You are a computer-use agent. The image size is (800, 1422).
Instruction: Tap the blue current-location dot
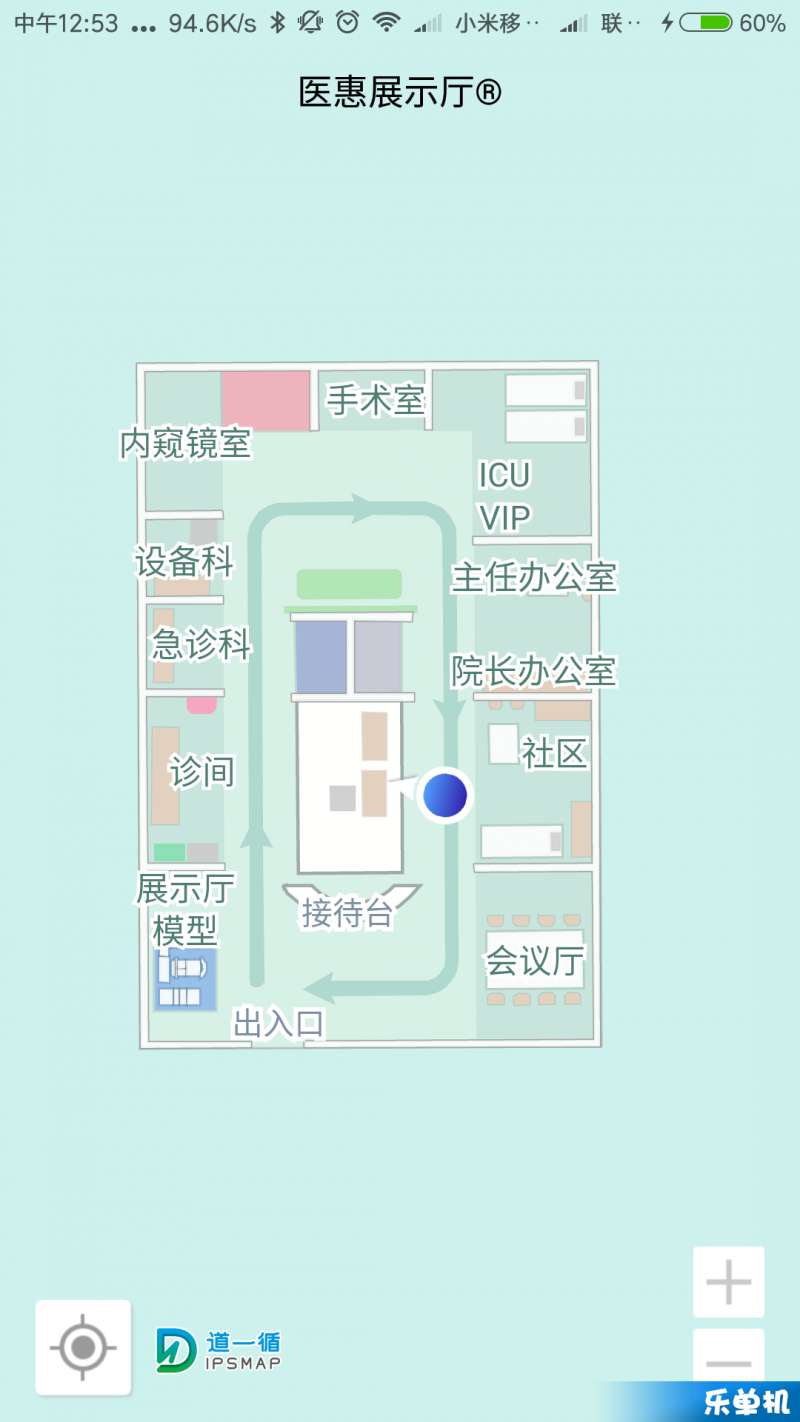tap(444, 795)
